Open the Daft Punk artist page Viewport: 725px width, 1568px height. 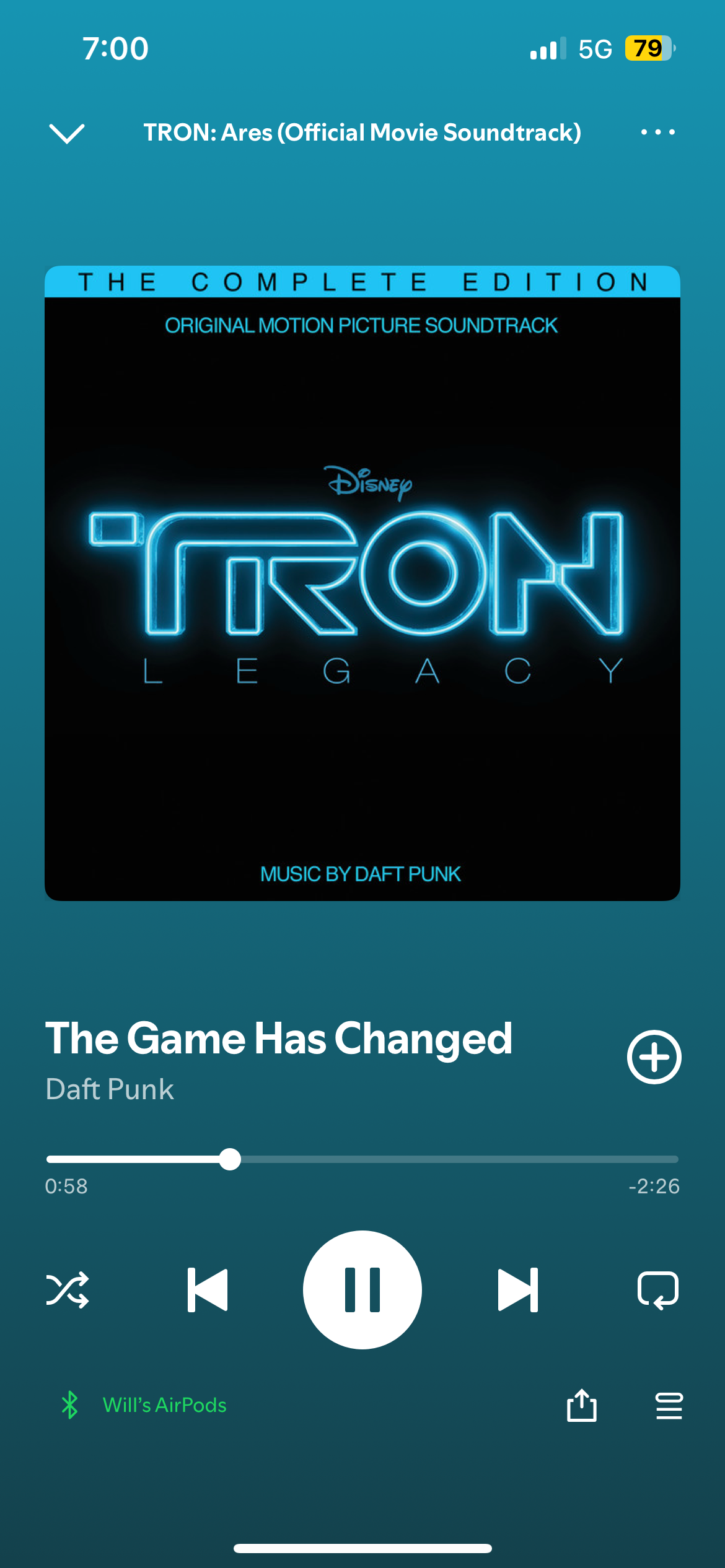click(110, 1089)
